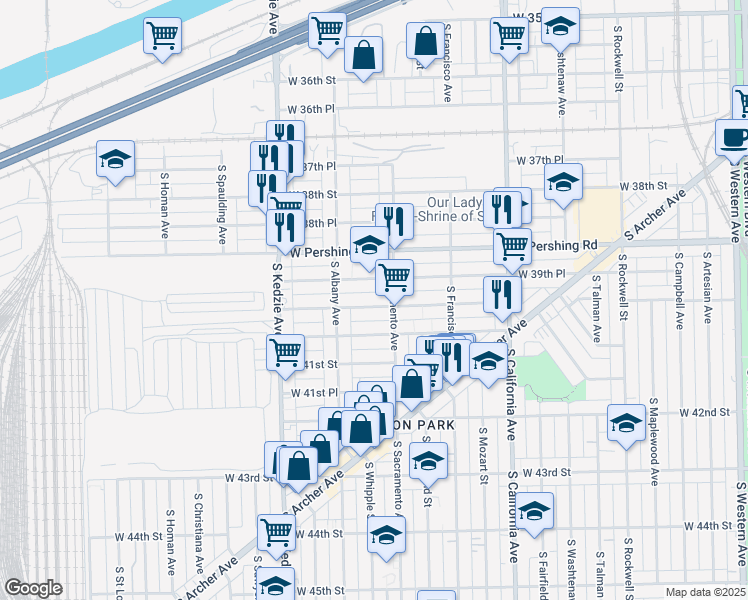Open the coffee cup marker by Western Ave
This screenshot has height=600, width=748.
[x=735, y=137]
